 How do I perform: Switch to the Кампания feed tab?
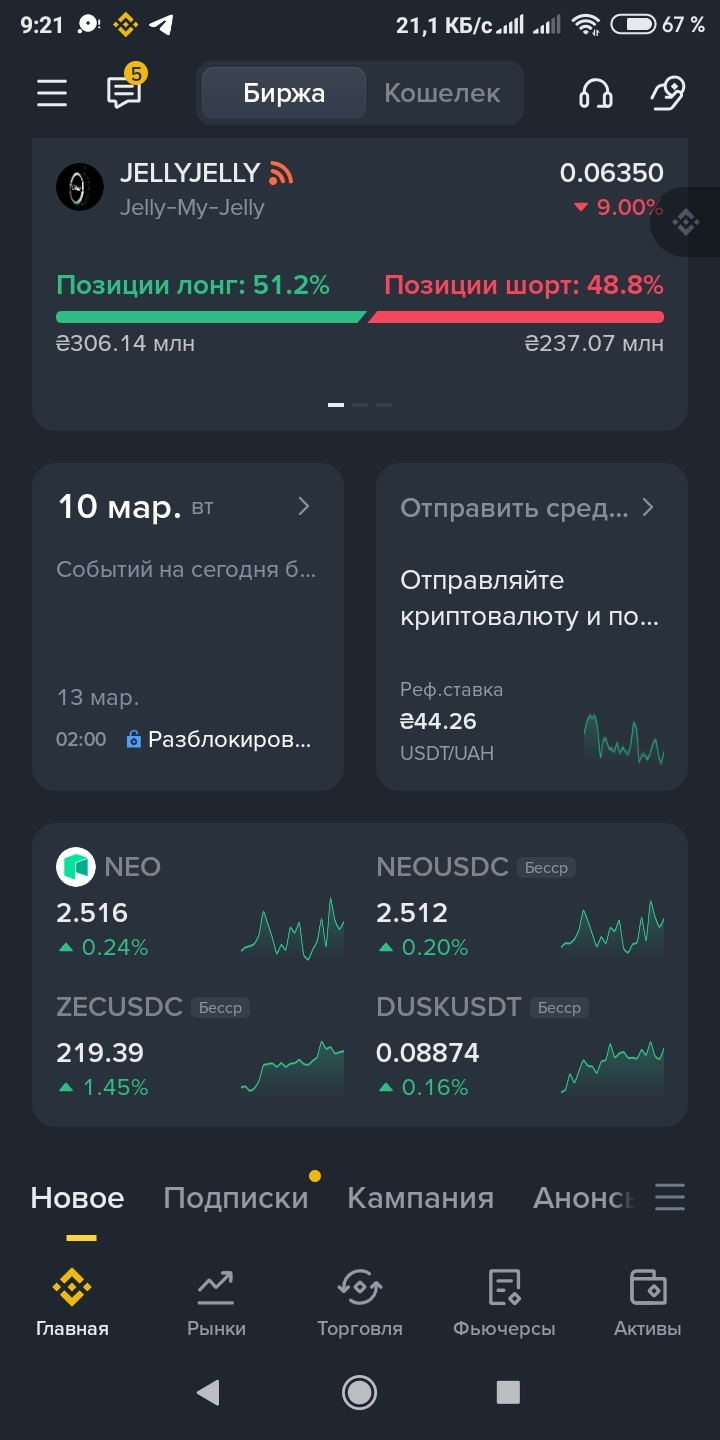click(x=420, y=1197)
